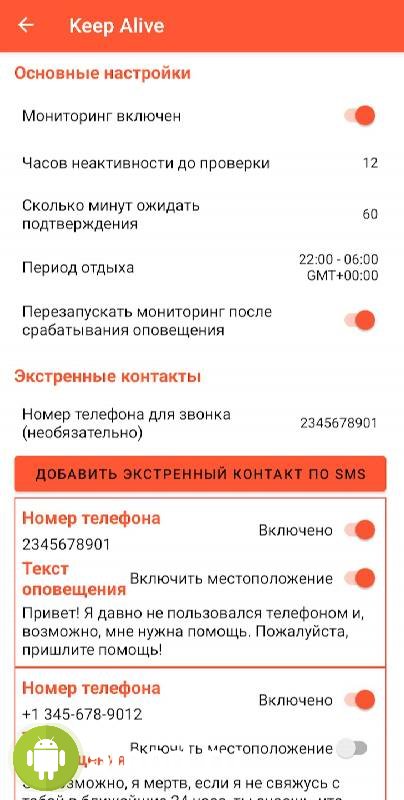
Task: Disable Включено for contact 2345678901
Action: [360, 530]
